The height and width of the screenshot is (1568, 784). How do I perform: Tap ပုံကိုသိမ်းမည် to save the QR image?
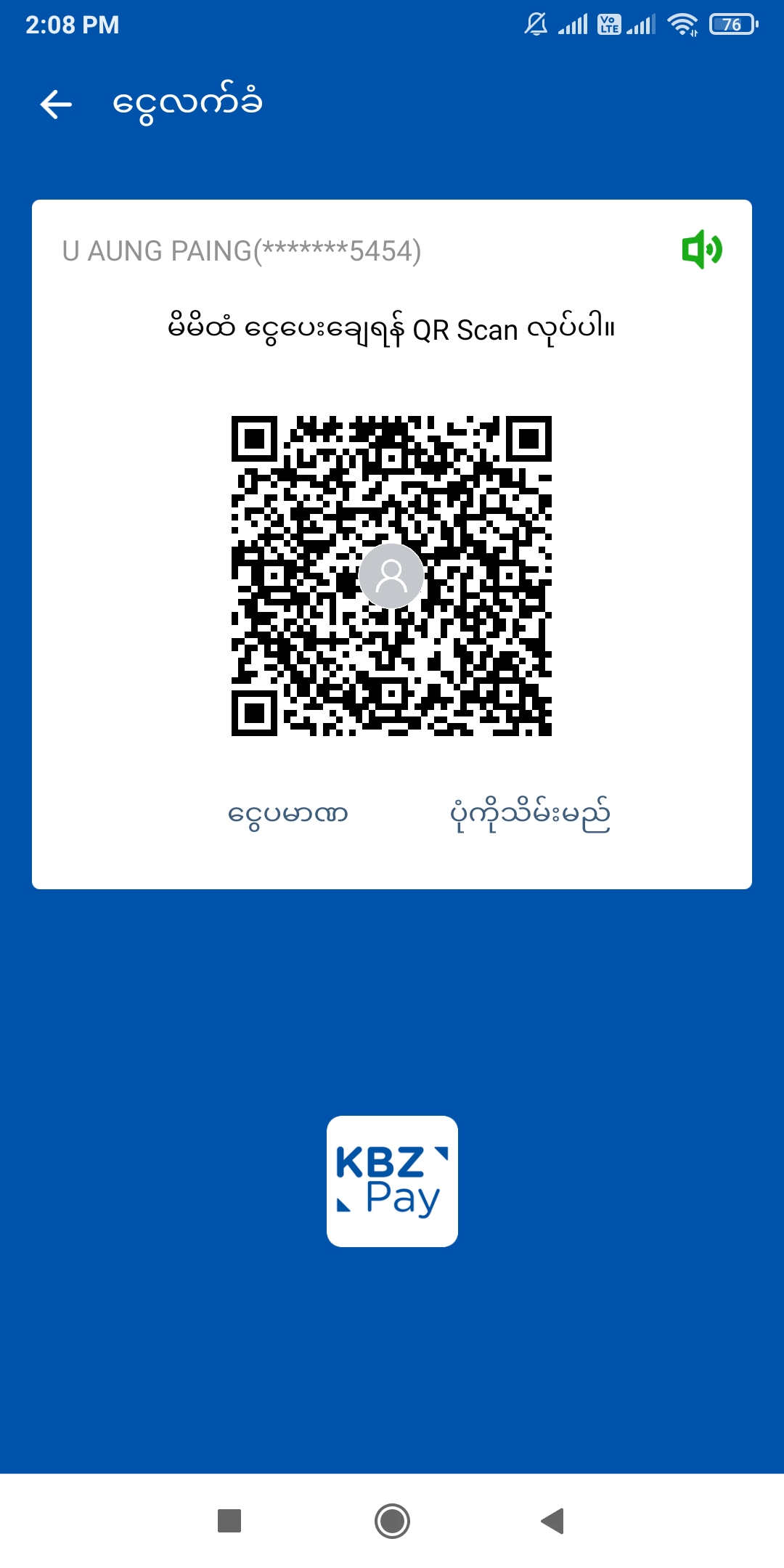(530, 814)
